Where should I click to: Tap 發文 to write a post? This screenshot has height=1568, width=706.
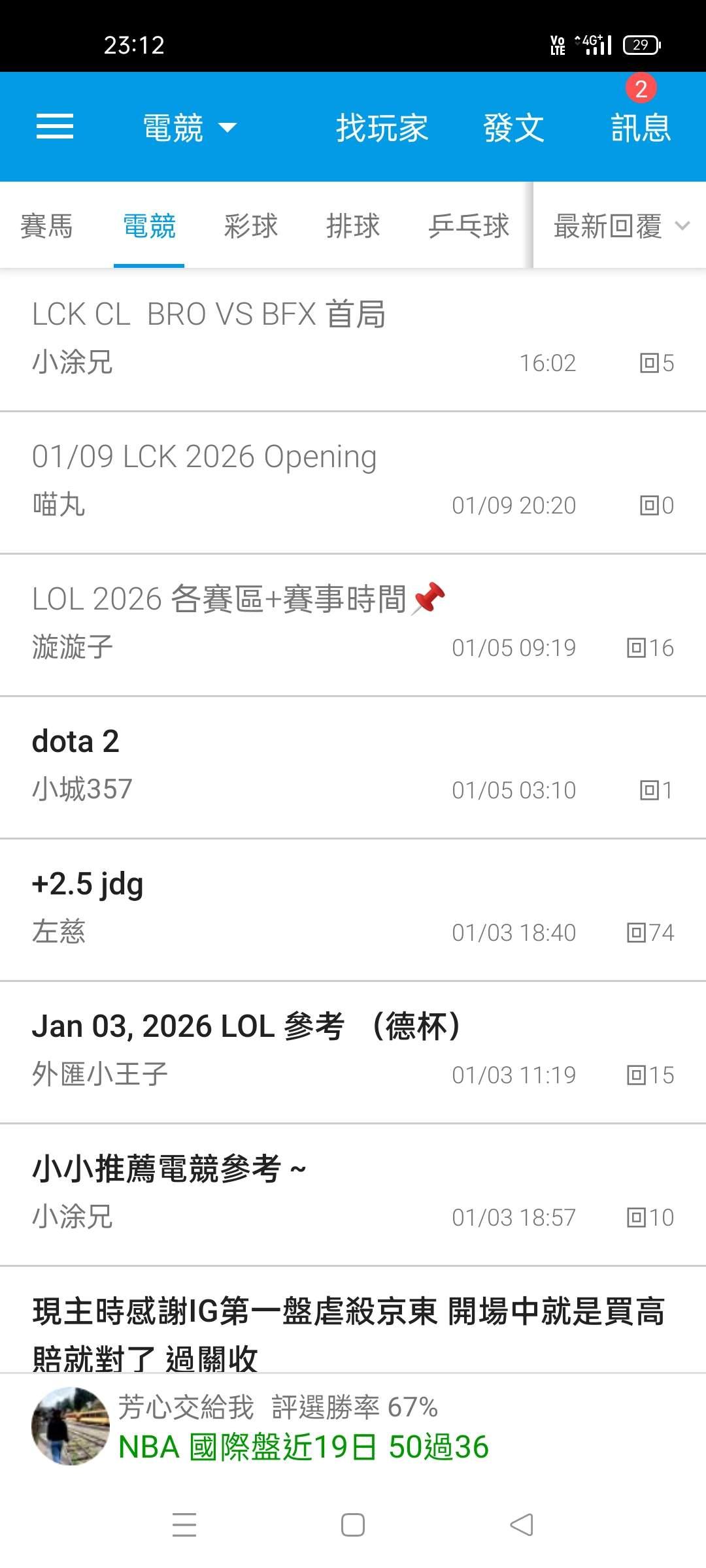pos(514,127)
